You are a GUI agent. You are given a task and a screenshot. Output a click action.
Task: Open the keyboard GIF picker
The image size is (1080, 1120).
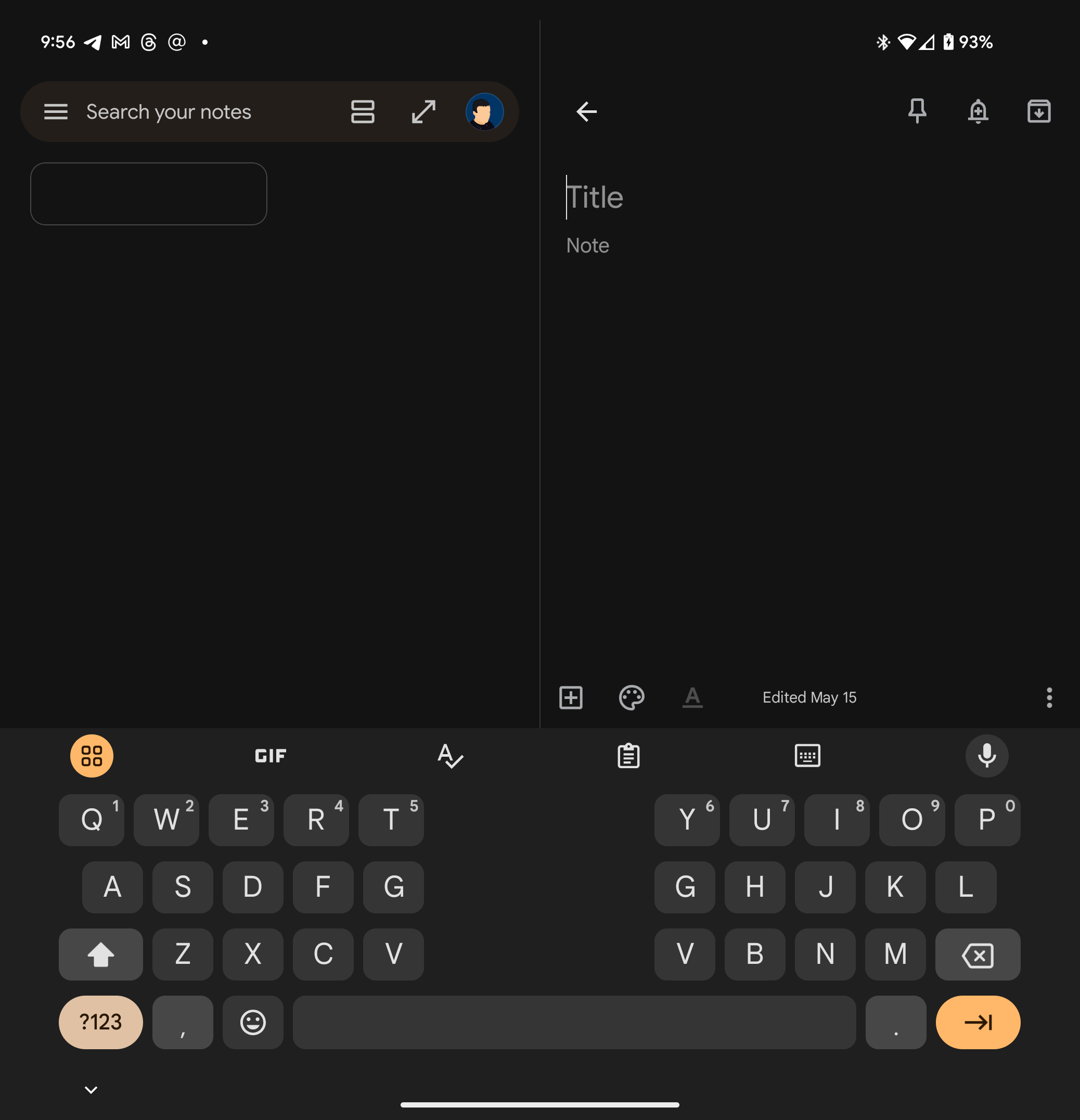pyautogui.click(x=271, y=756)
